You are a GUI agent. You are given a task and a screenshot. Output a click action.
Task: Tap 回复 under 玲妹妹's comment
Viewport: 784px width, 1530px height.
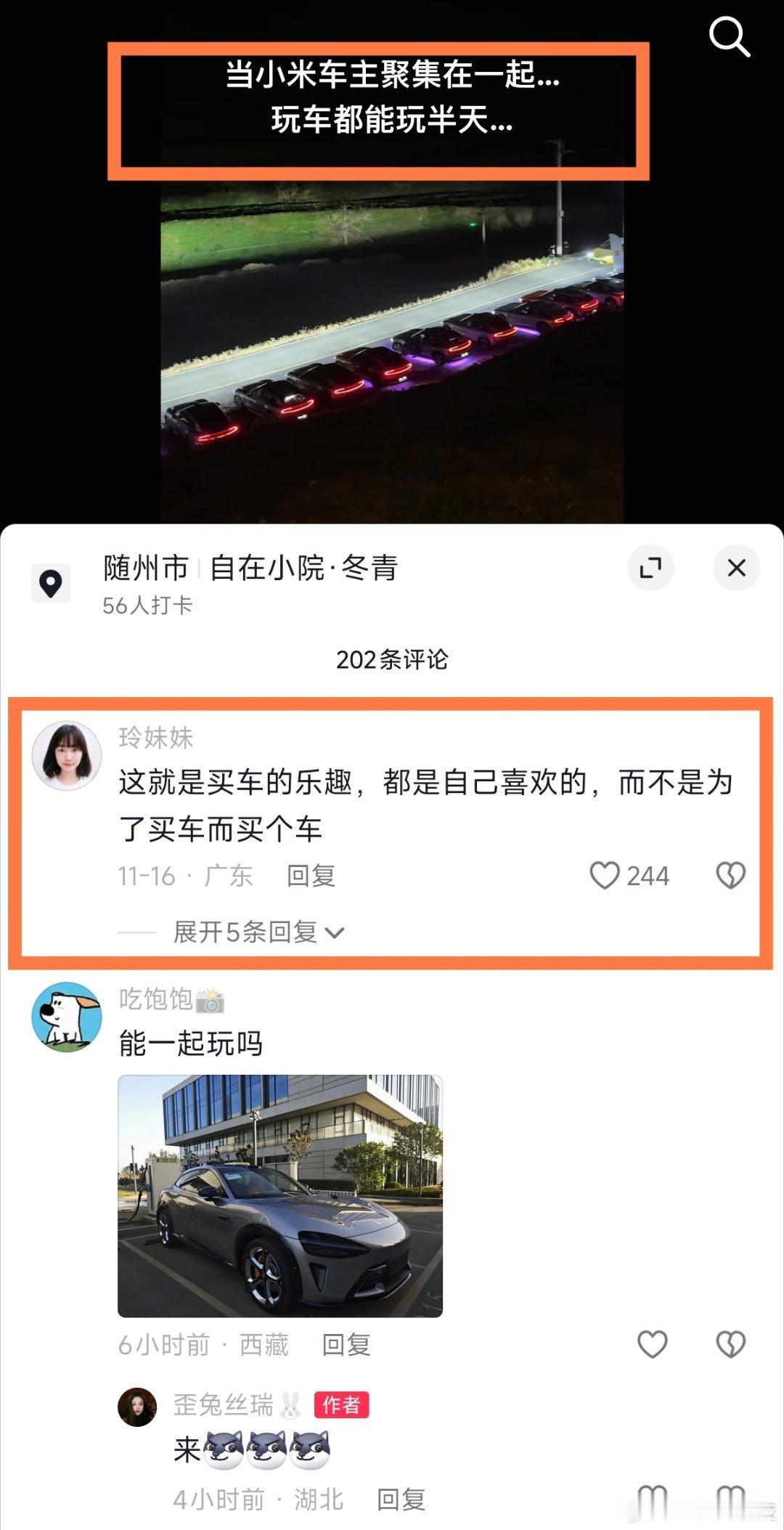pyautogui.click(x=312, y=876)
